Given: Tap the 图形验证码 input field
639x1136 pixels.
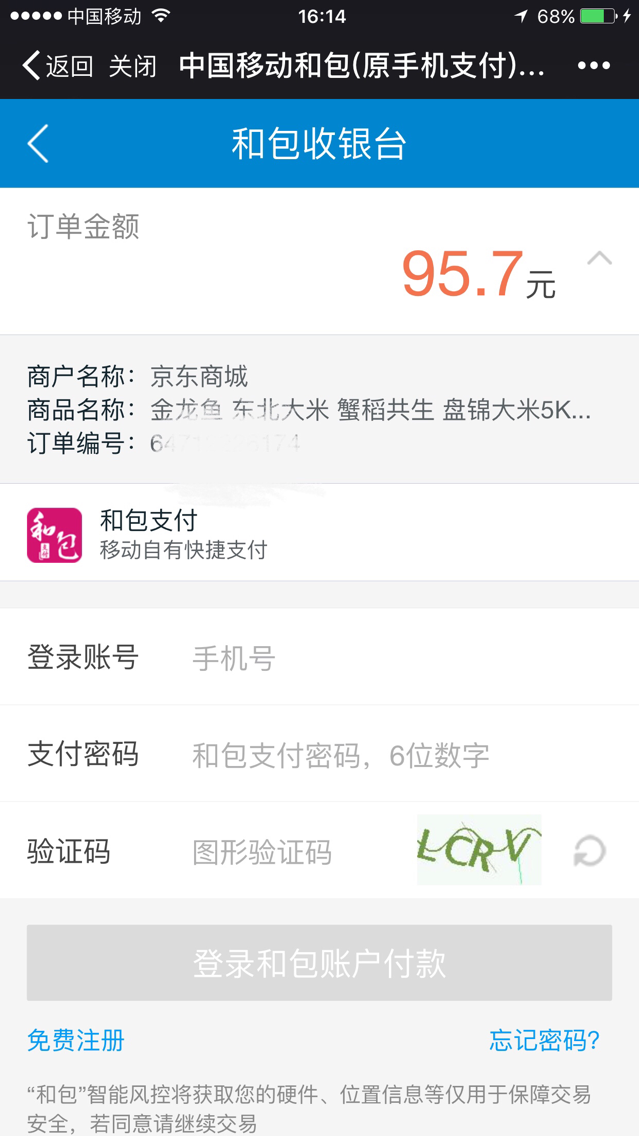Looking at the screenshot, I should (x=297, y=852).
